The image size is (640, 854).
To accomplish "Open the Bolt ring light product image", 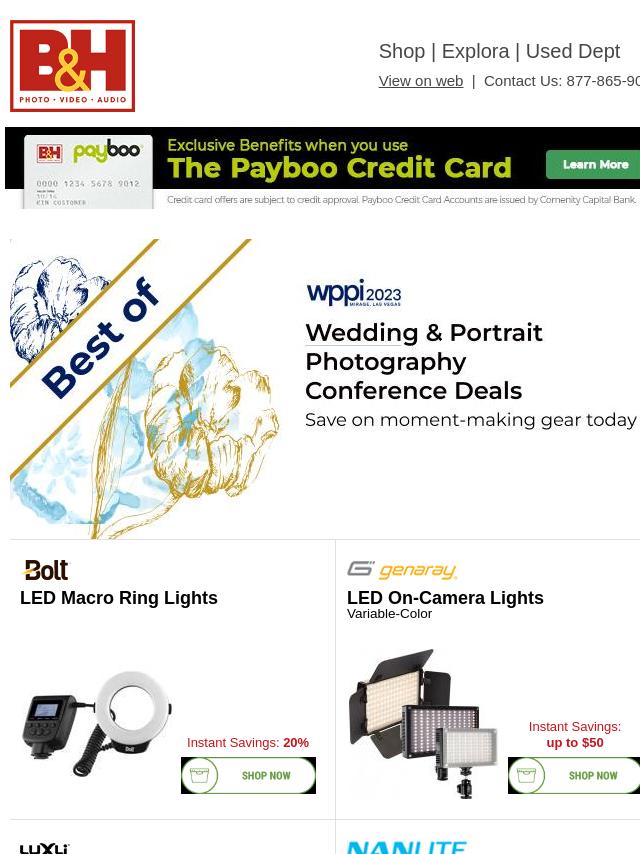I will click(x=97, y=723).
